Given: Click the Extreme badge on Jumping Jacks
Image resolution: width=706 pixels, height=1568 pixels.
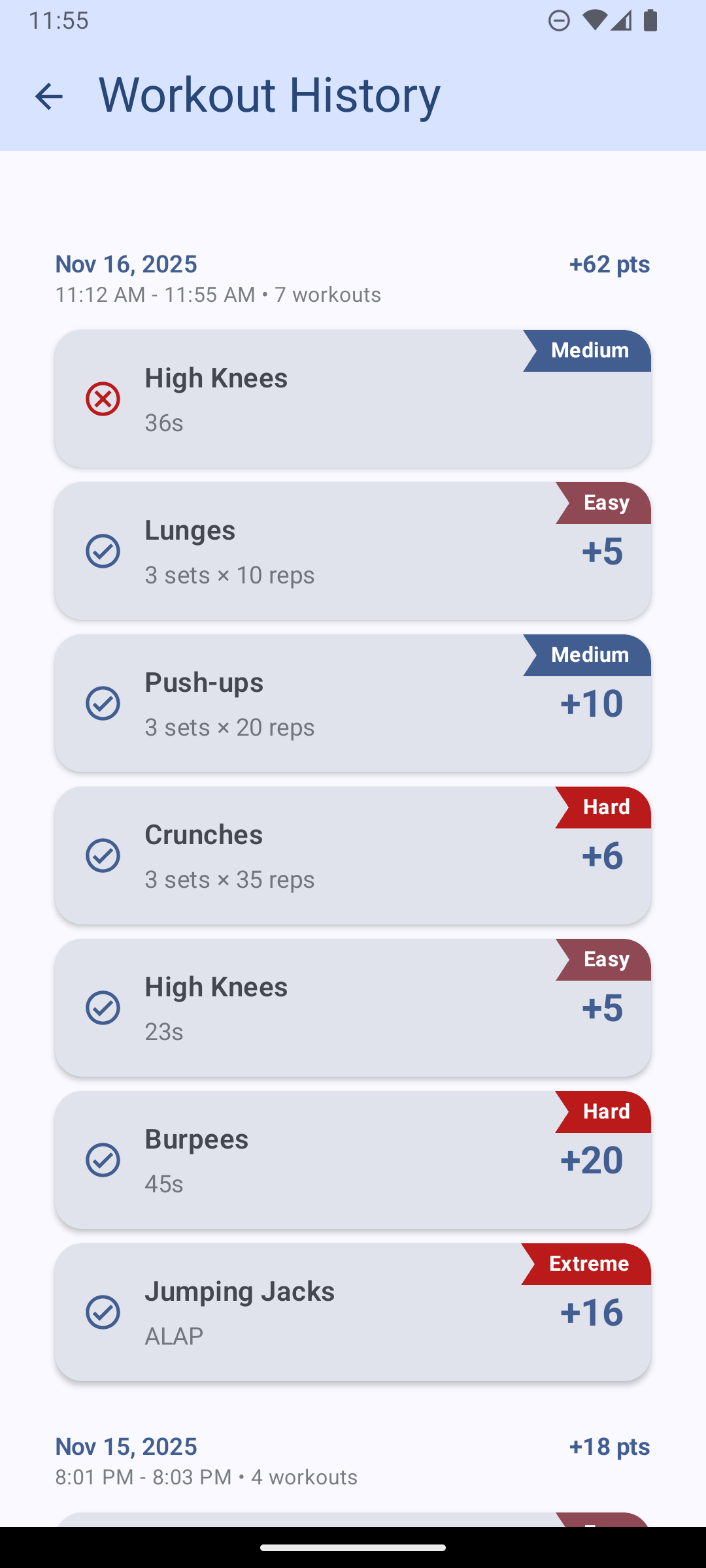Looking at the screenshot, I should coord(588,1263).
